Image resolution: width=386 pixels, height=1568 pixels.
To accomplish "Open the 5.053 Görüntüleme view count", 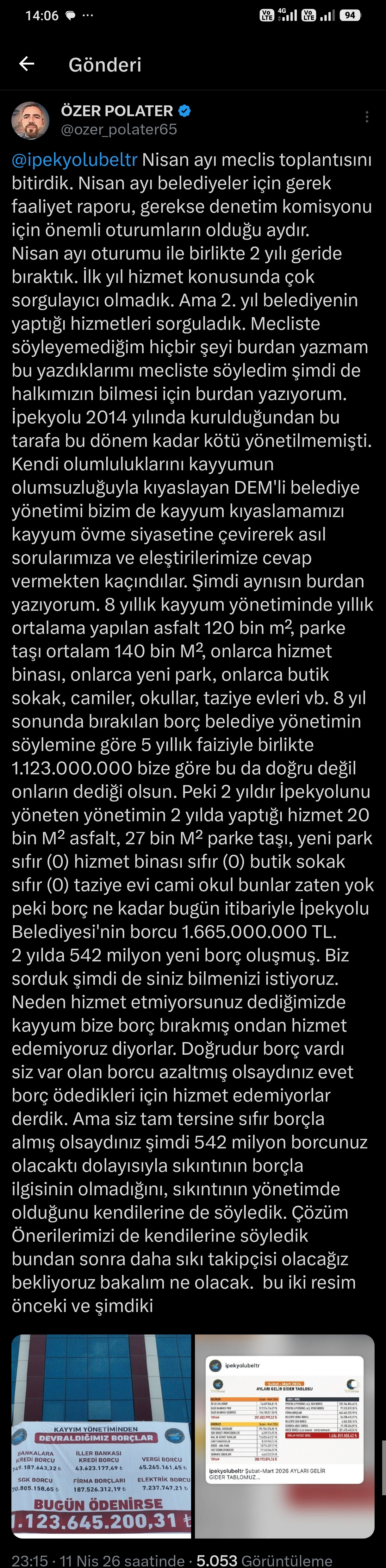I will pyautogui.click(x=264, y=1560).
